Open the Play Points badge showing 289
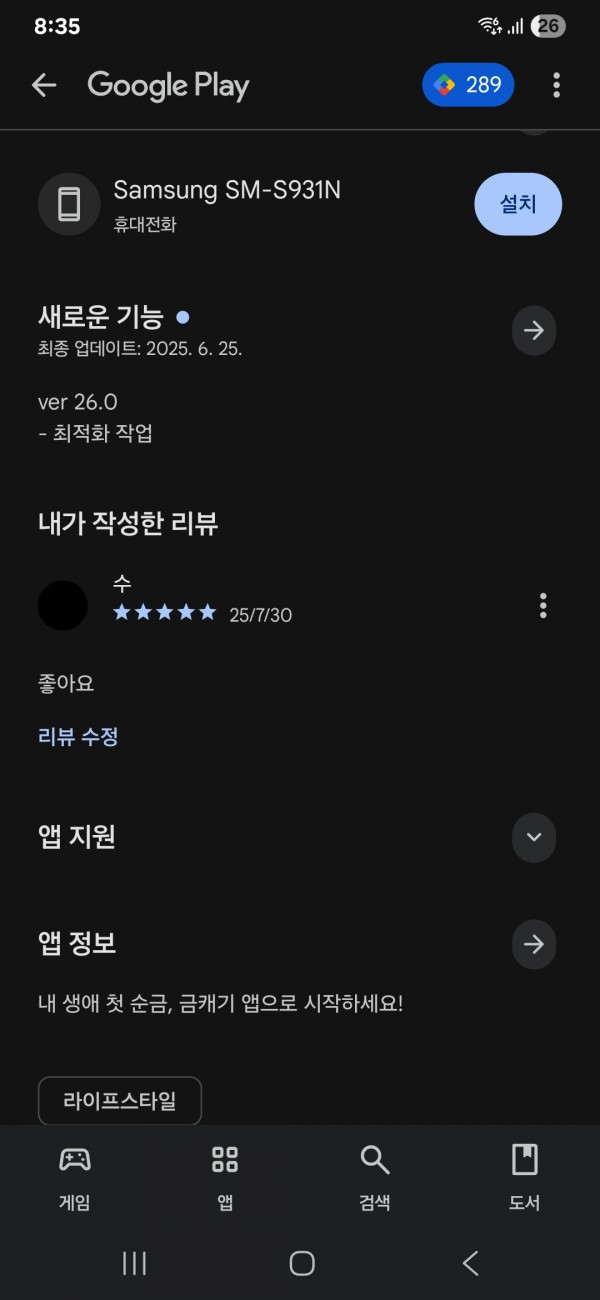Image resolution: width=600 pixels, height=1300 pixels. [468, 85]
